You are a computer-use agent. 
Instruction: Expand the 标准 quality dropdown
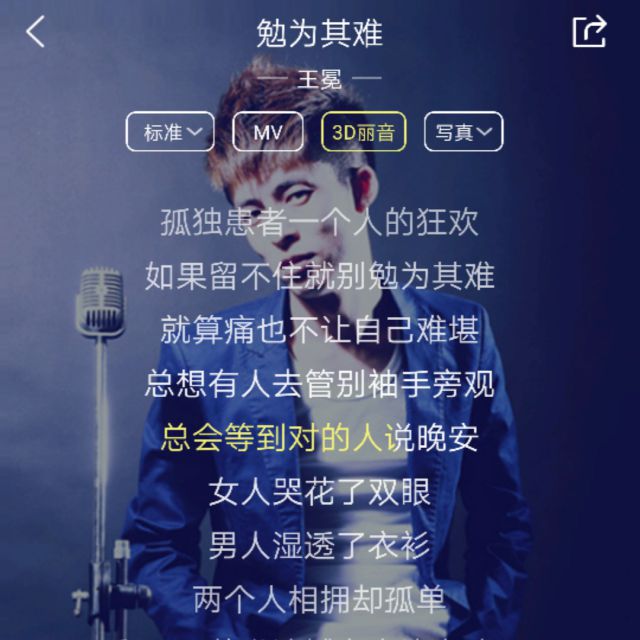pyautogui.click(x=170, y=132)
